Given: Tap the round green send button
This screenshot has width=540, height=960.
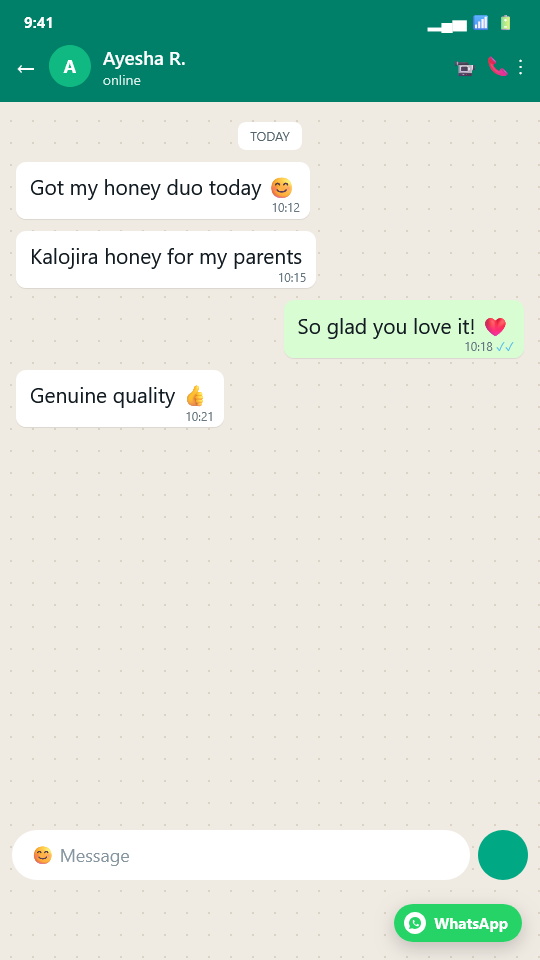Looking at the screenshot, I should point(503,855).
